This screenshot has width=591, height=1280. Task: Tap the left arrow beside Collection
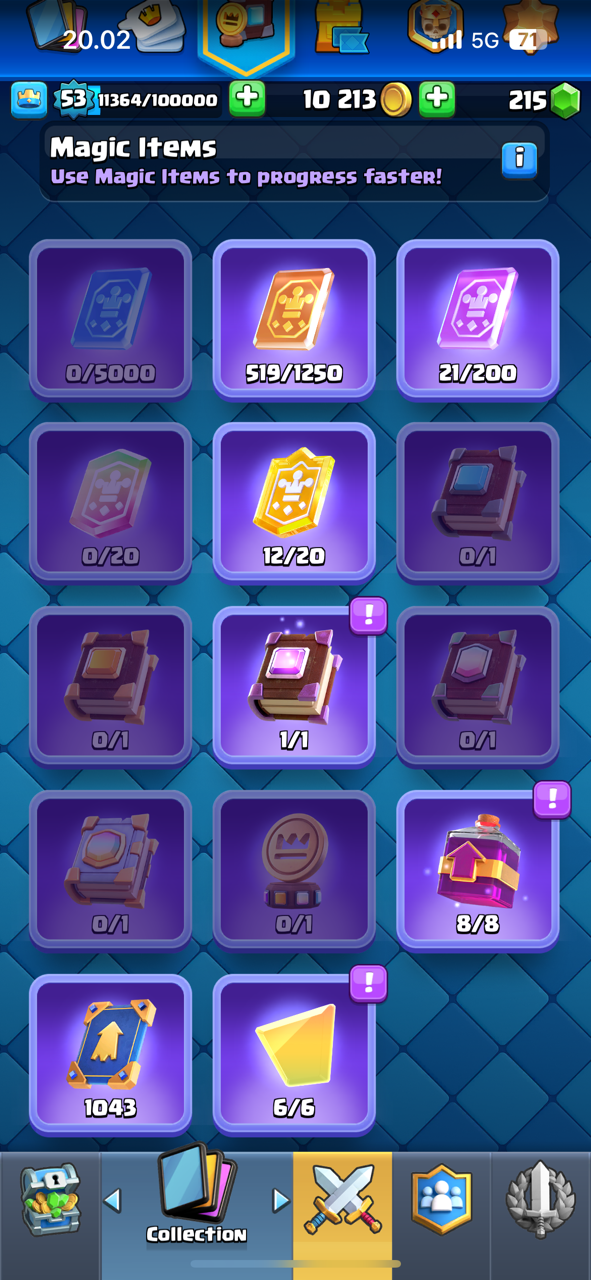(x=113, y=1200)
